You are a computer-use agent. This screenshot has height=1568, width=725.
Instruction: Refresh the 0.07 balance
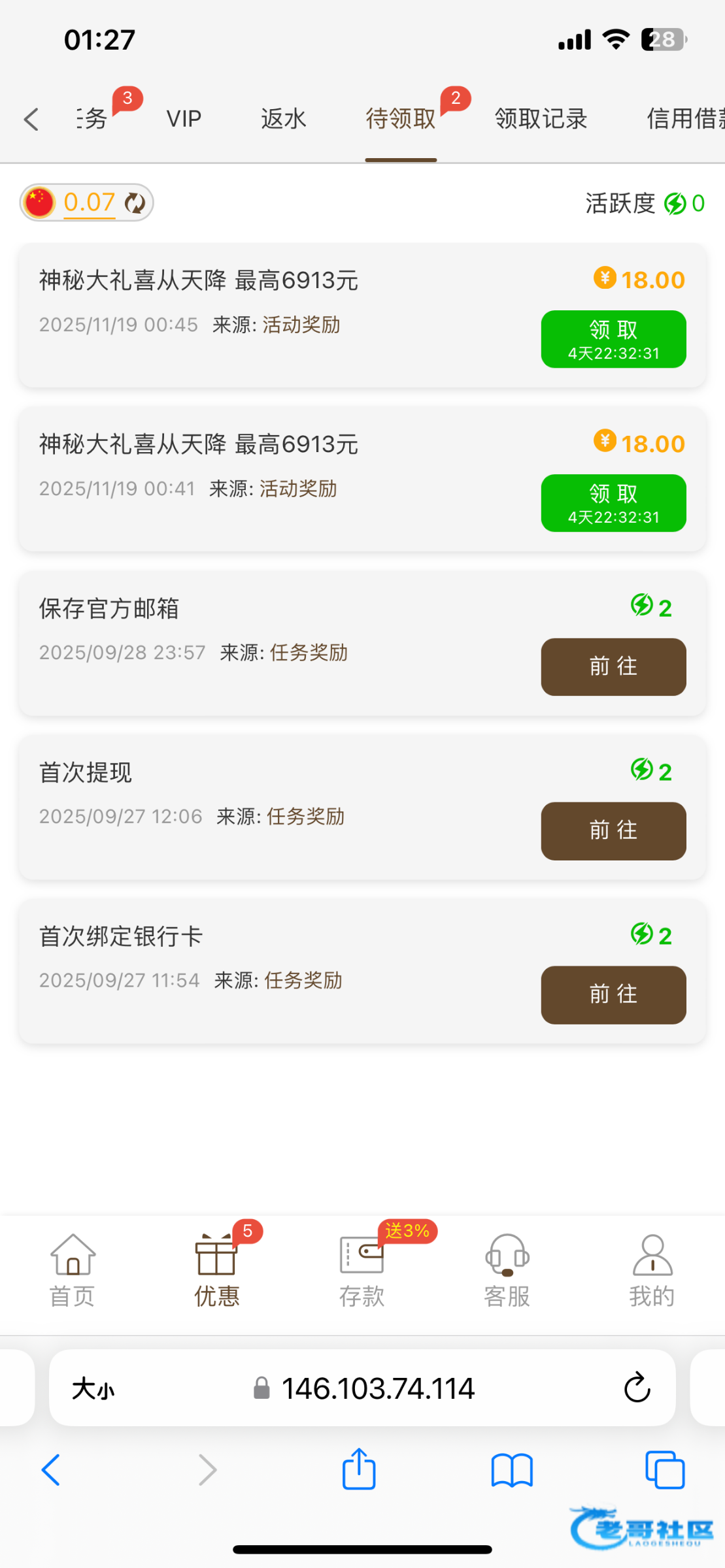[135, 203]
